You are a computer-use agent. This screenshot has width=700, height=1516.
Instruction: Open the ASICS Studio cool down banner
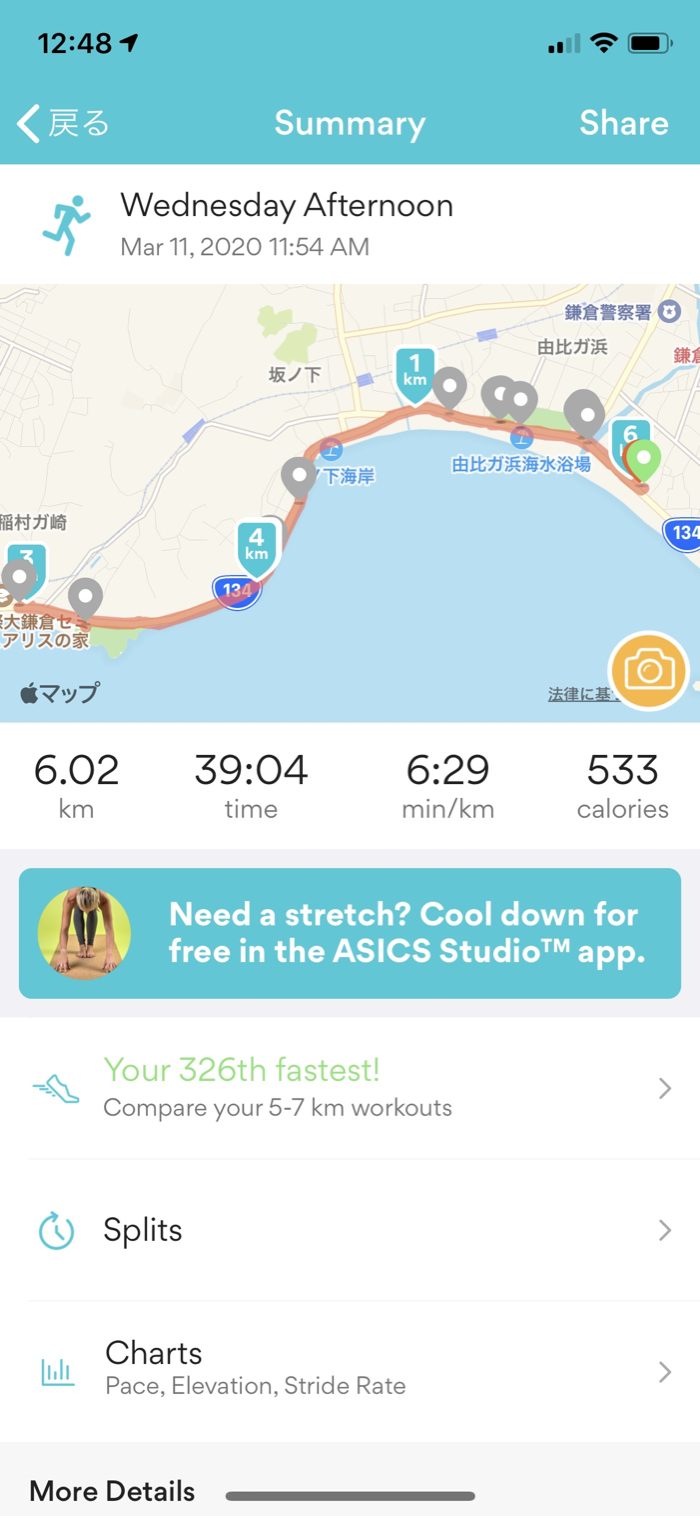point(350,933)
